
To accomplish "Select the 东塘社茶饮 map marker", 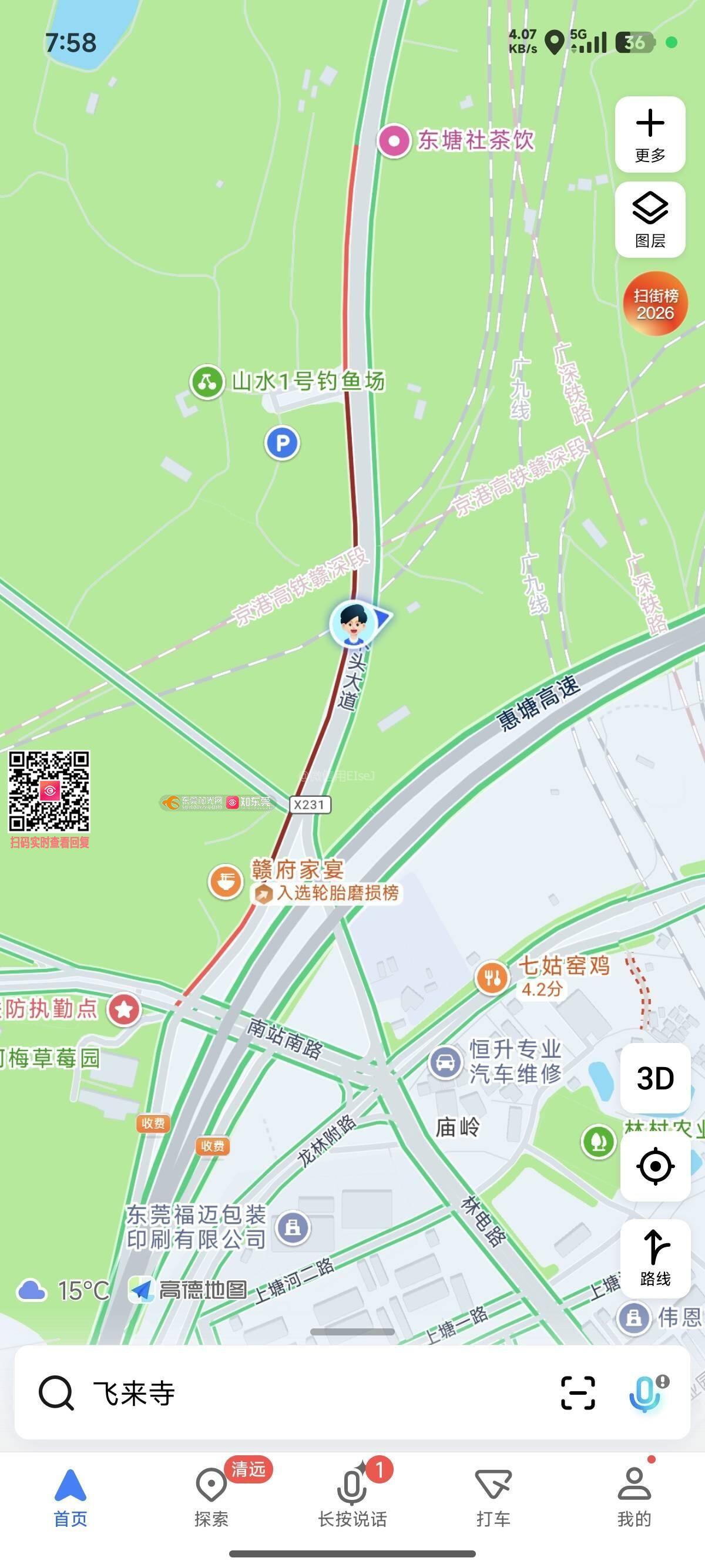I will coord(394,141).
